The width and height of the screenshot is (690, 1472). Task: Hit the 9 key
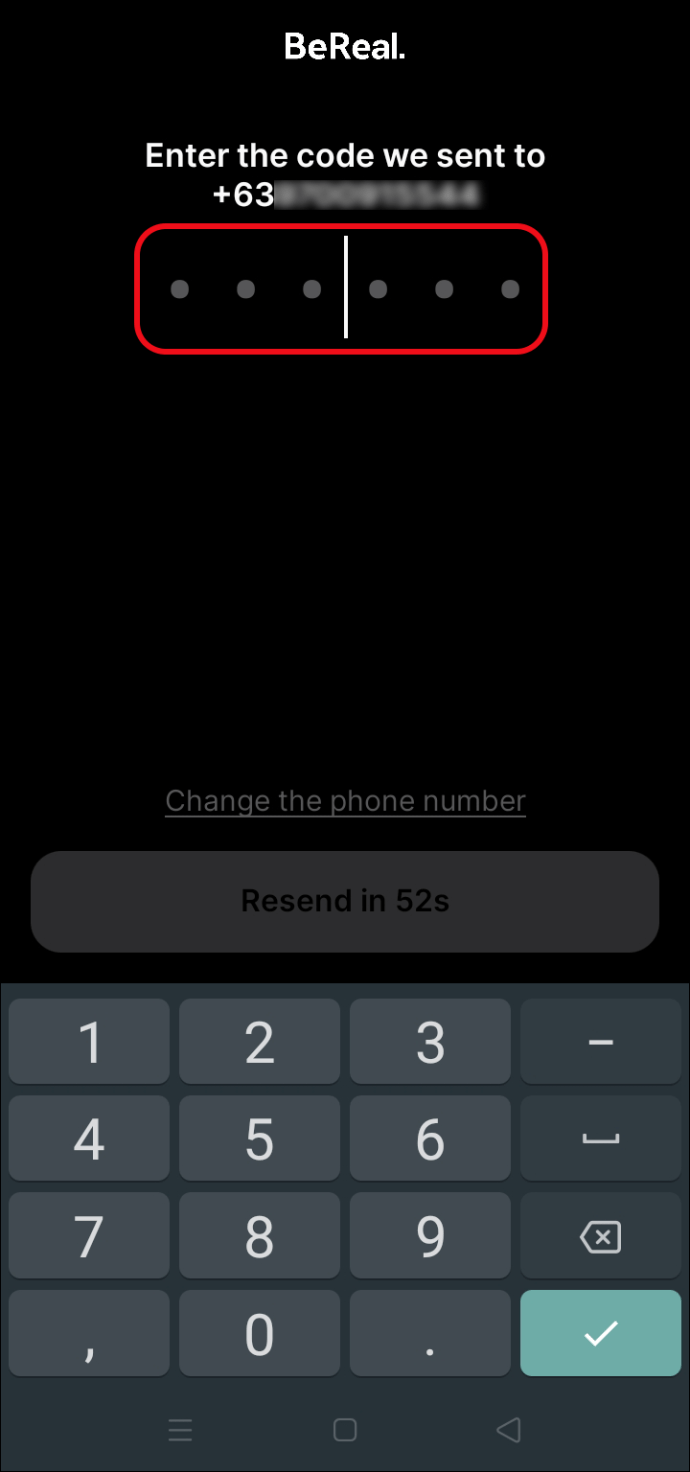tap(430, 1235)
